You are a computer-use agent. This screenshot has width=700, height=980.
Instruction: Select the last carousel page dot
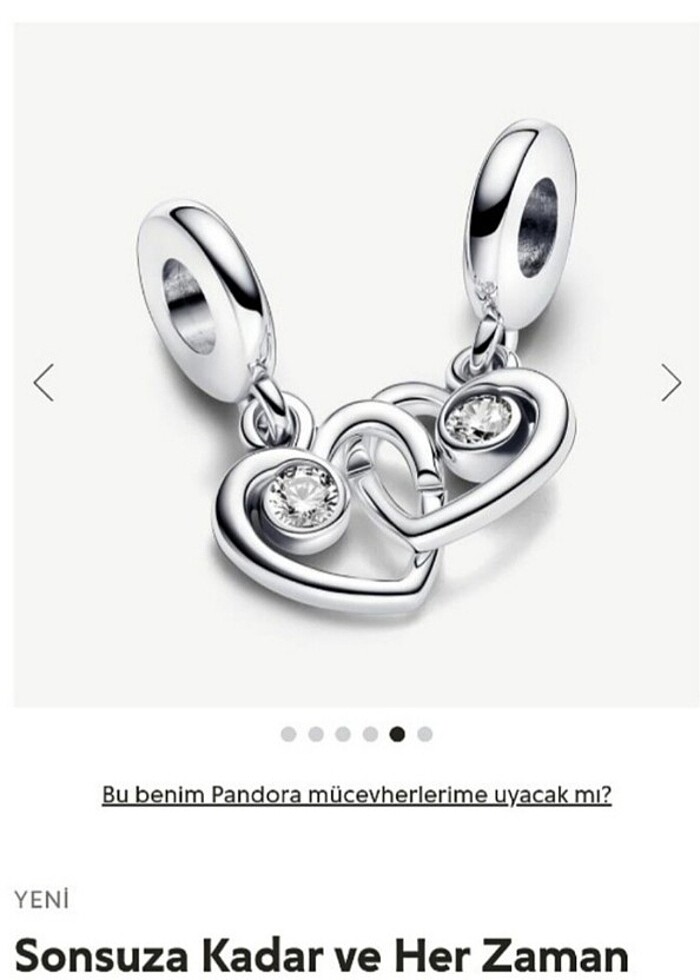coord(425,734)
